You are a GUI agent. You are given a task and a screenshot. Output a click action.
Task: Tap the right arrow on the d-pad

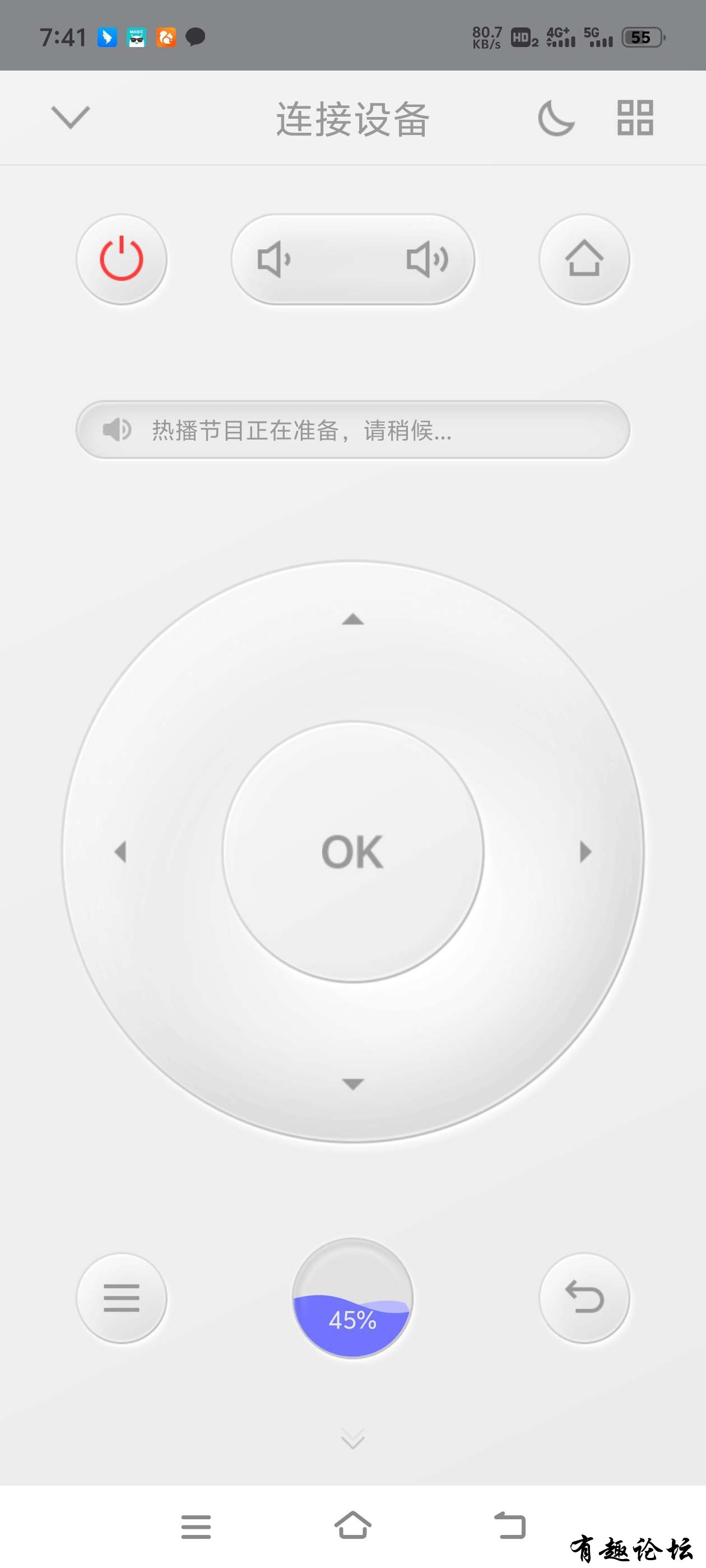pyautogui.click(x=585, y=852)
